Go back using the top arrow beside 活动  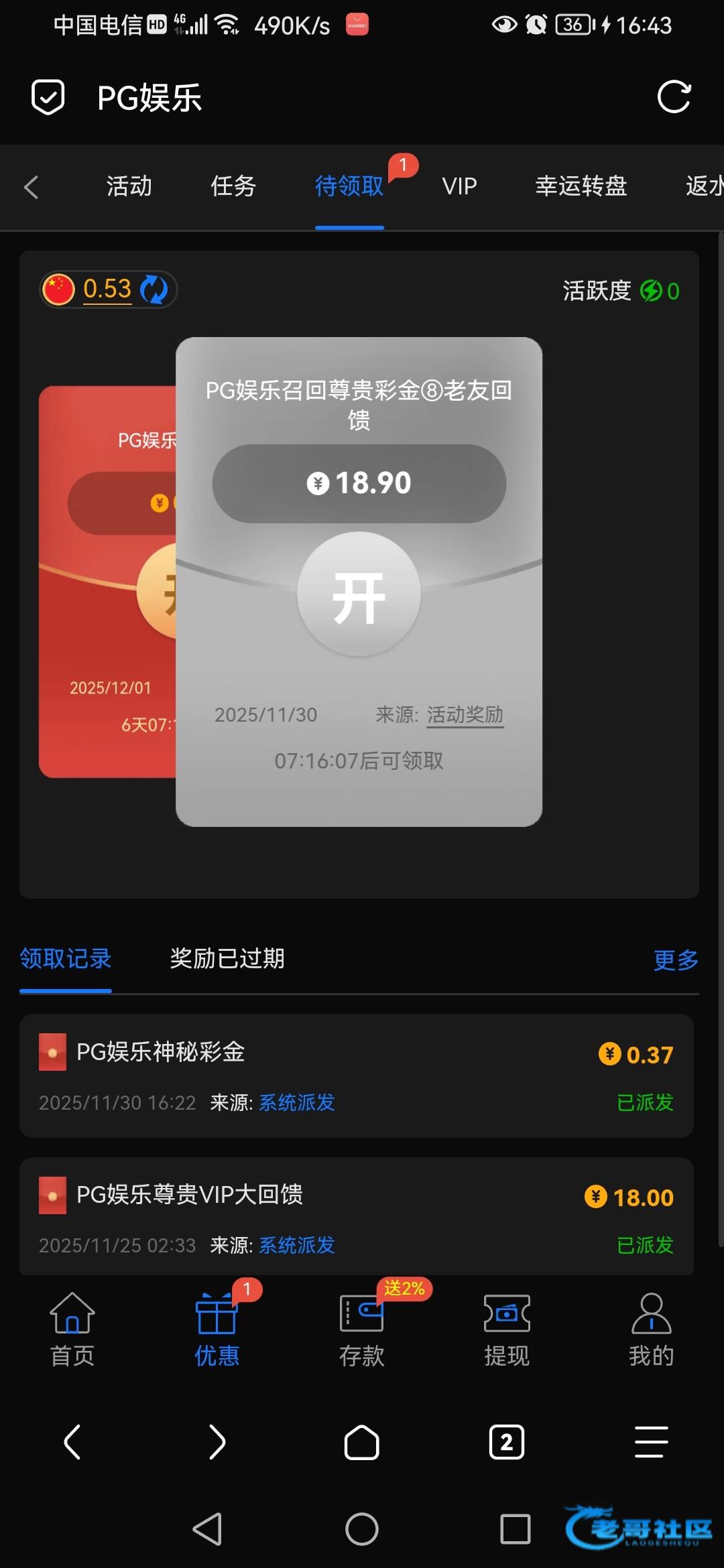pos(31,187)
